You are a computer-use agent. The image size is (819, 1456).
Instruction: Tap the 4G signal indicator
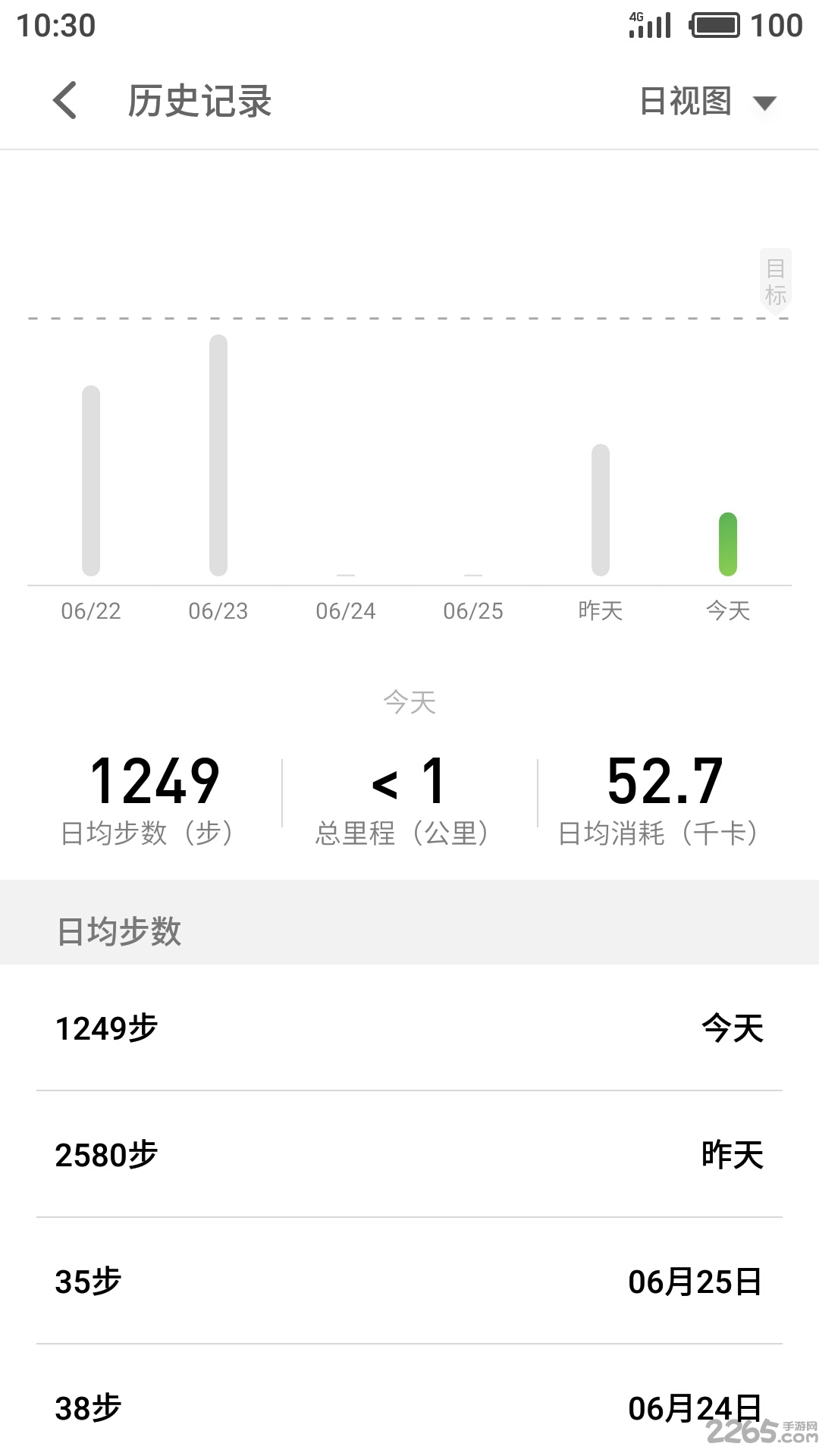(x=650, y=24)
